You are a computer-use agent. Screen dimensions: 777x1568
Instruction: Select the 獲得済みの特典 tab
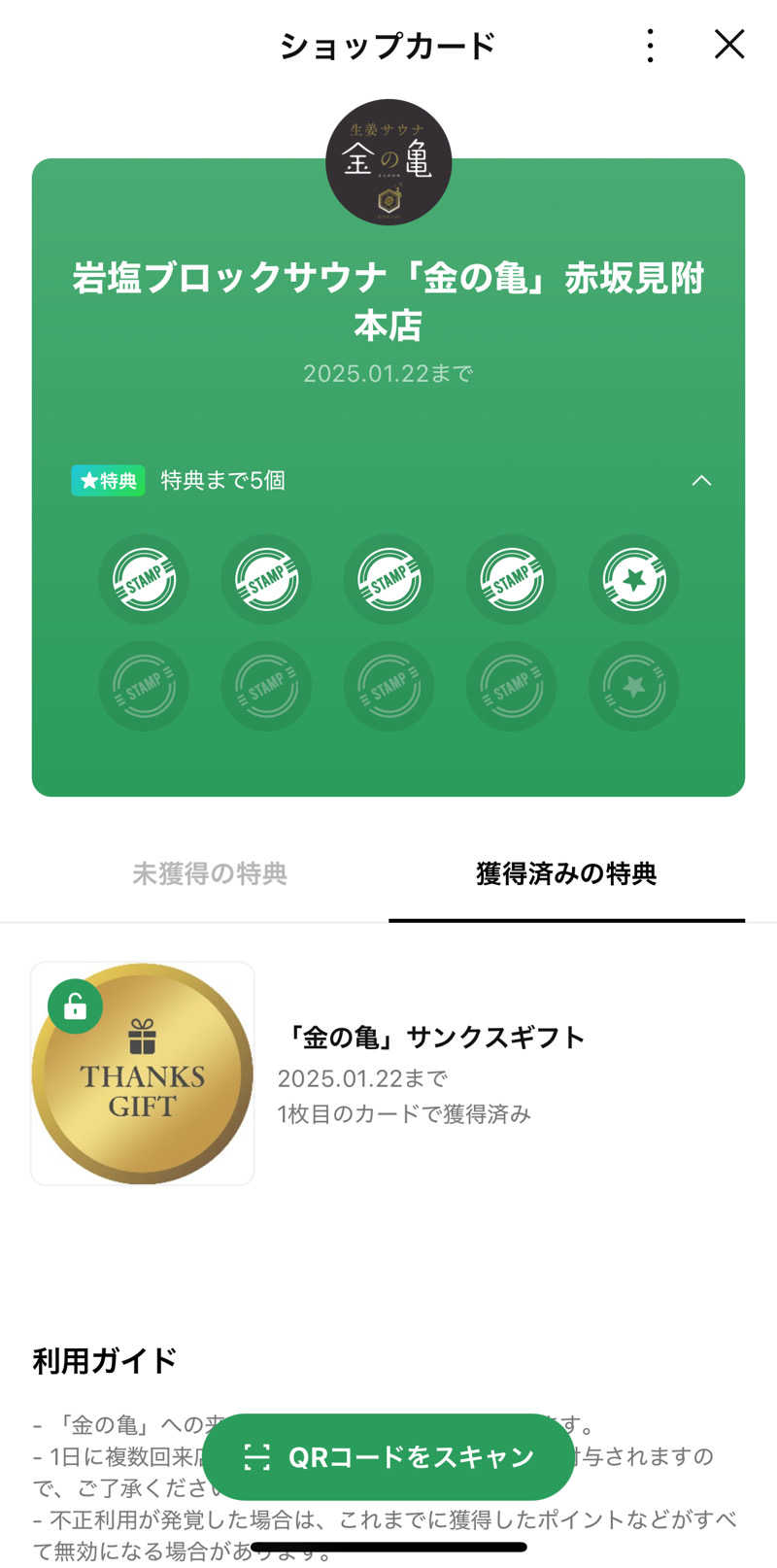click(x=566, y=873)
